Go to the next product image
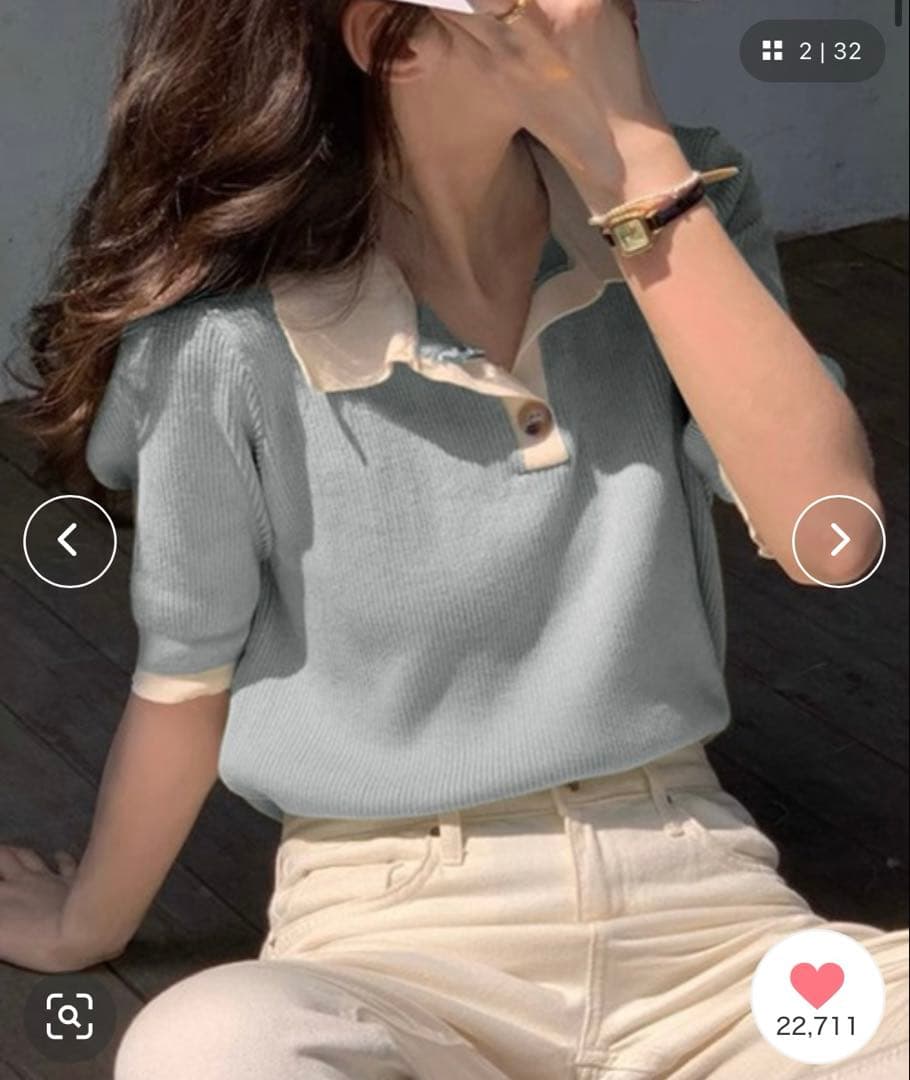 (838, 541)
